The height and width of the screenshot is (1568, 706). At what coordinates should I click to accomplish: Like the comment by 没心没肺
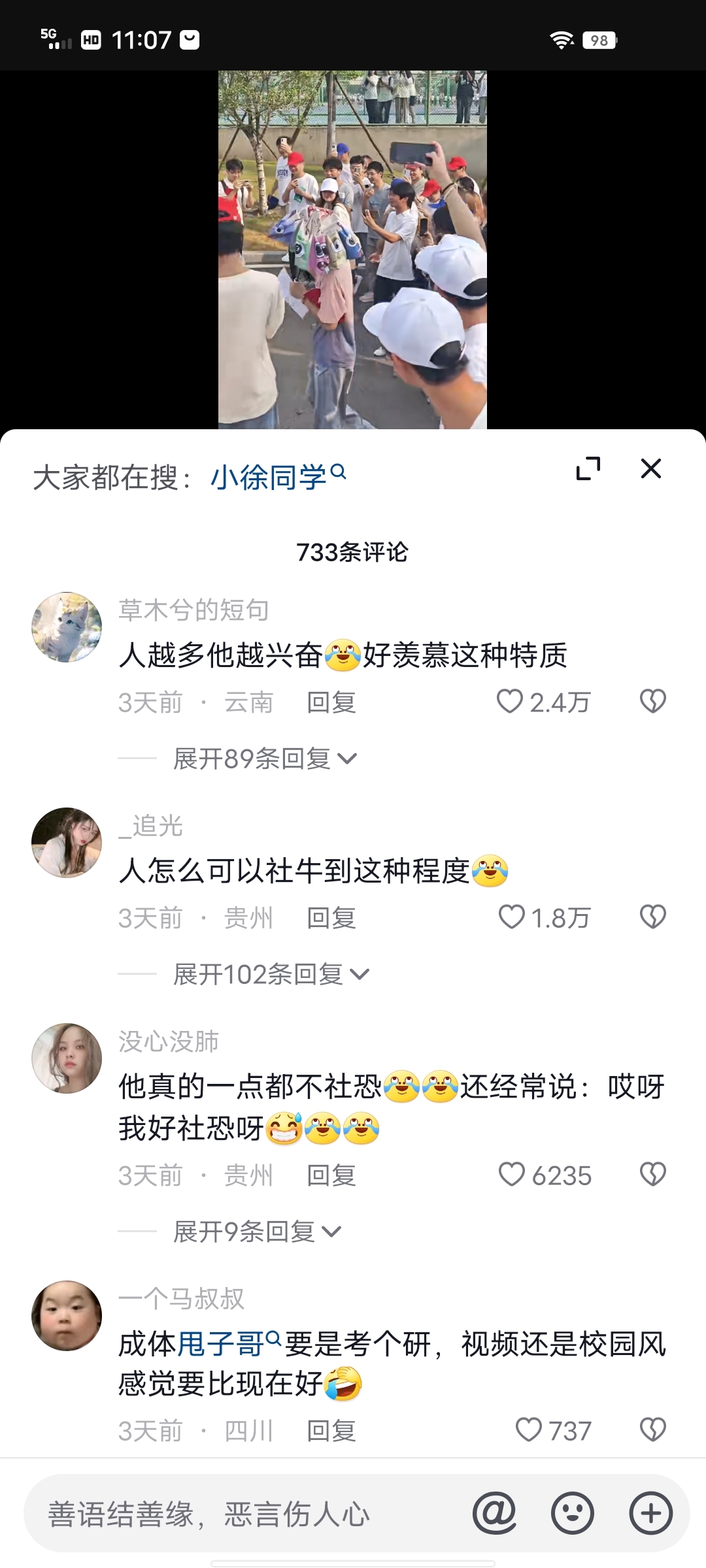click(512, 1175)
